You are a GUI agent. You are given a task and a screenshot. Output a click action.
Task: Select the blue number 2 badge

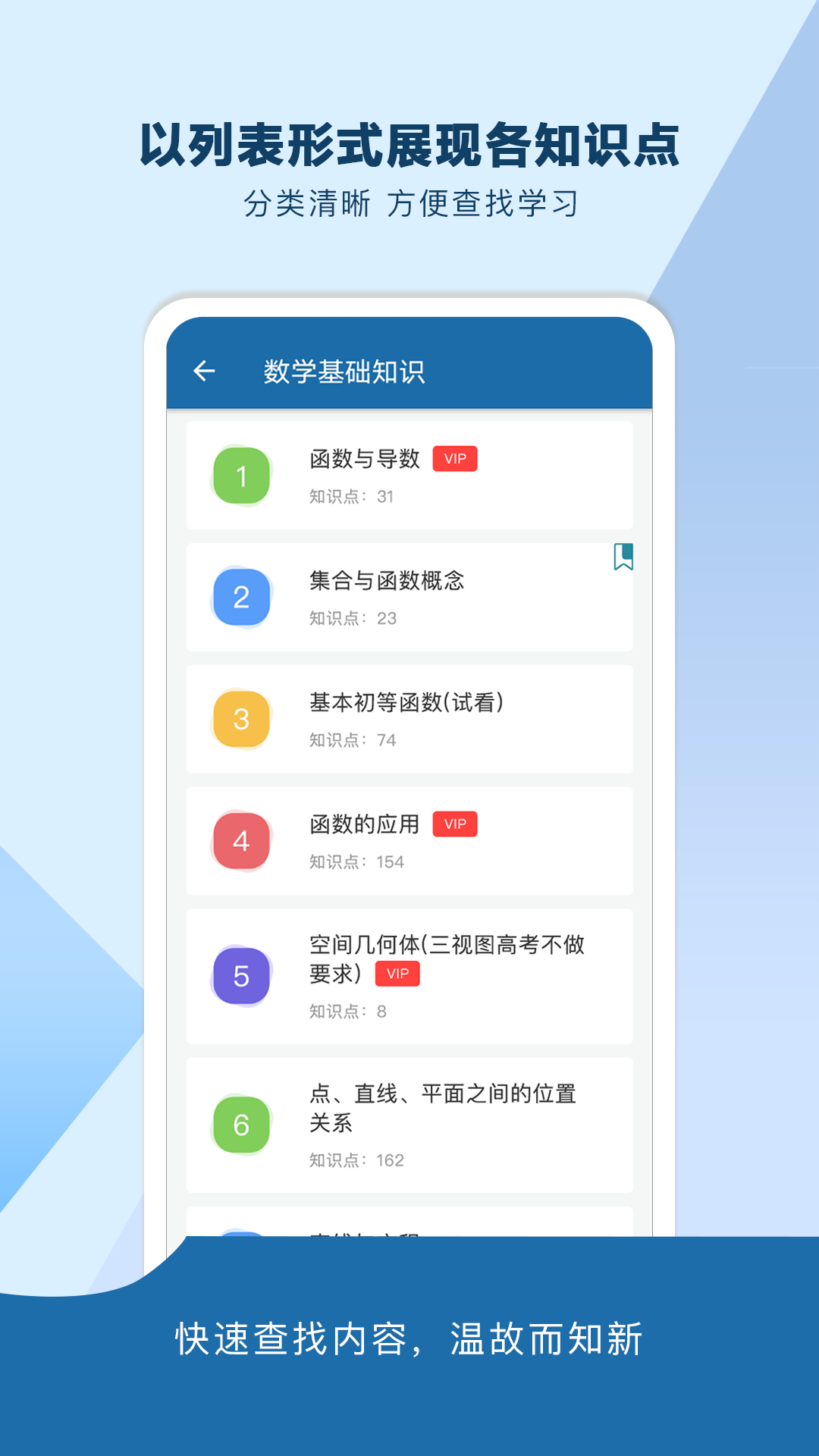tap(242, 598)
